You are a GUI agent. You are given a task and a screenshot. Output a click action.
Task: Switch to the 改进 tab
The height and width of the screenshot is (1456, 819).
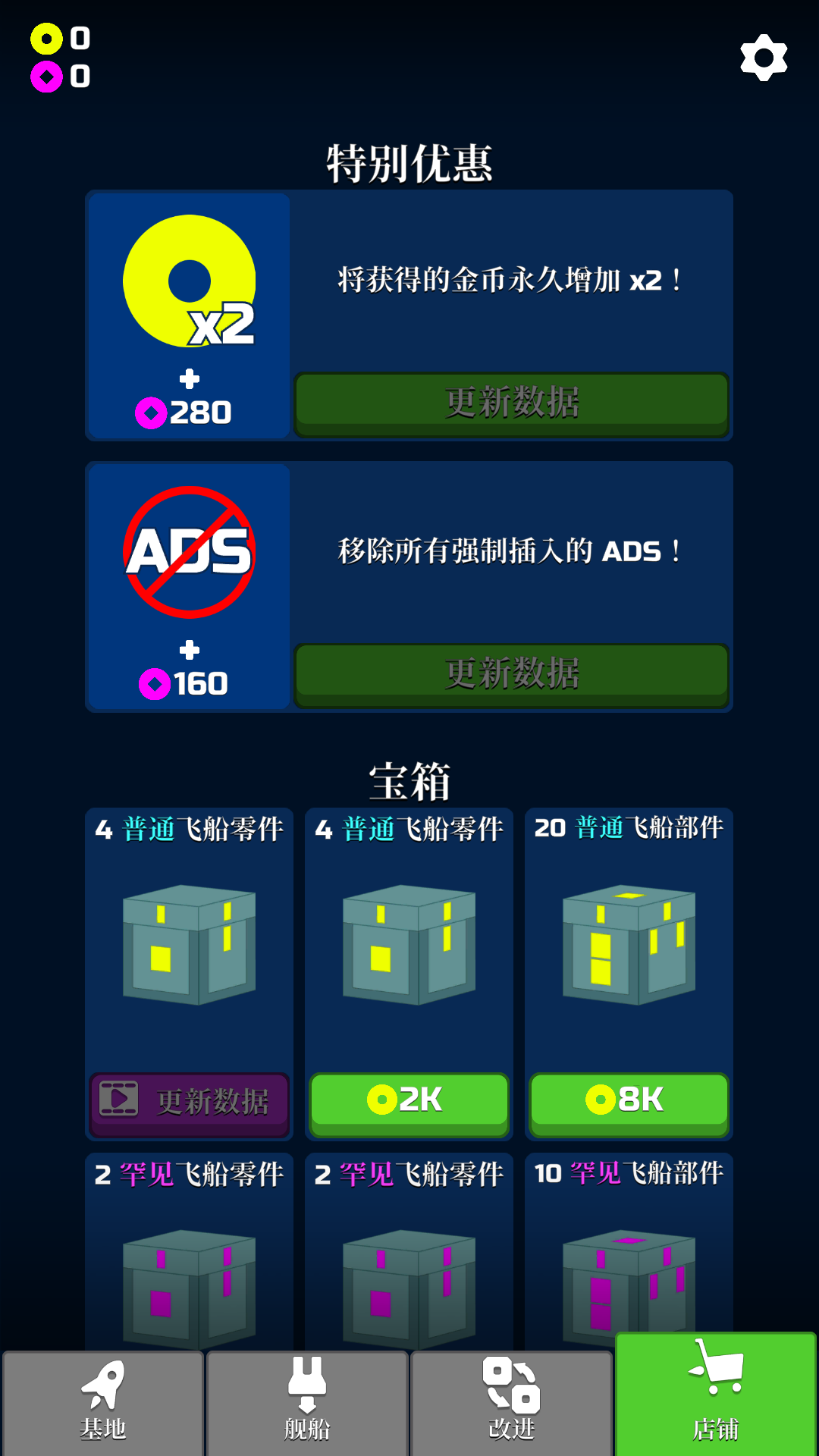click(x=511, y=1403)
